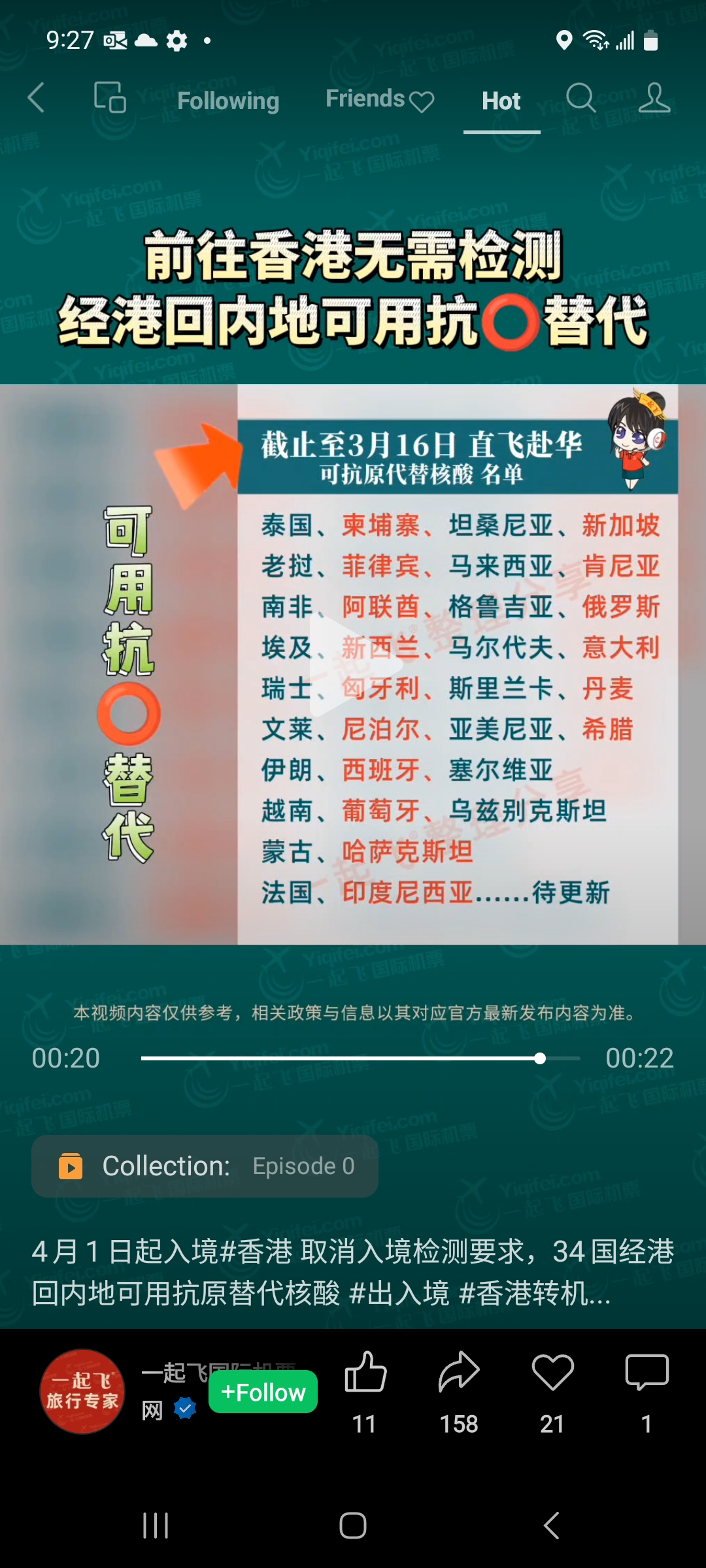Image resolution: width=706 pixels, height=1568 pixels.
Task: Go to the system home screen
Action: click(353, 1526)
